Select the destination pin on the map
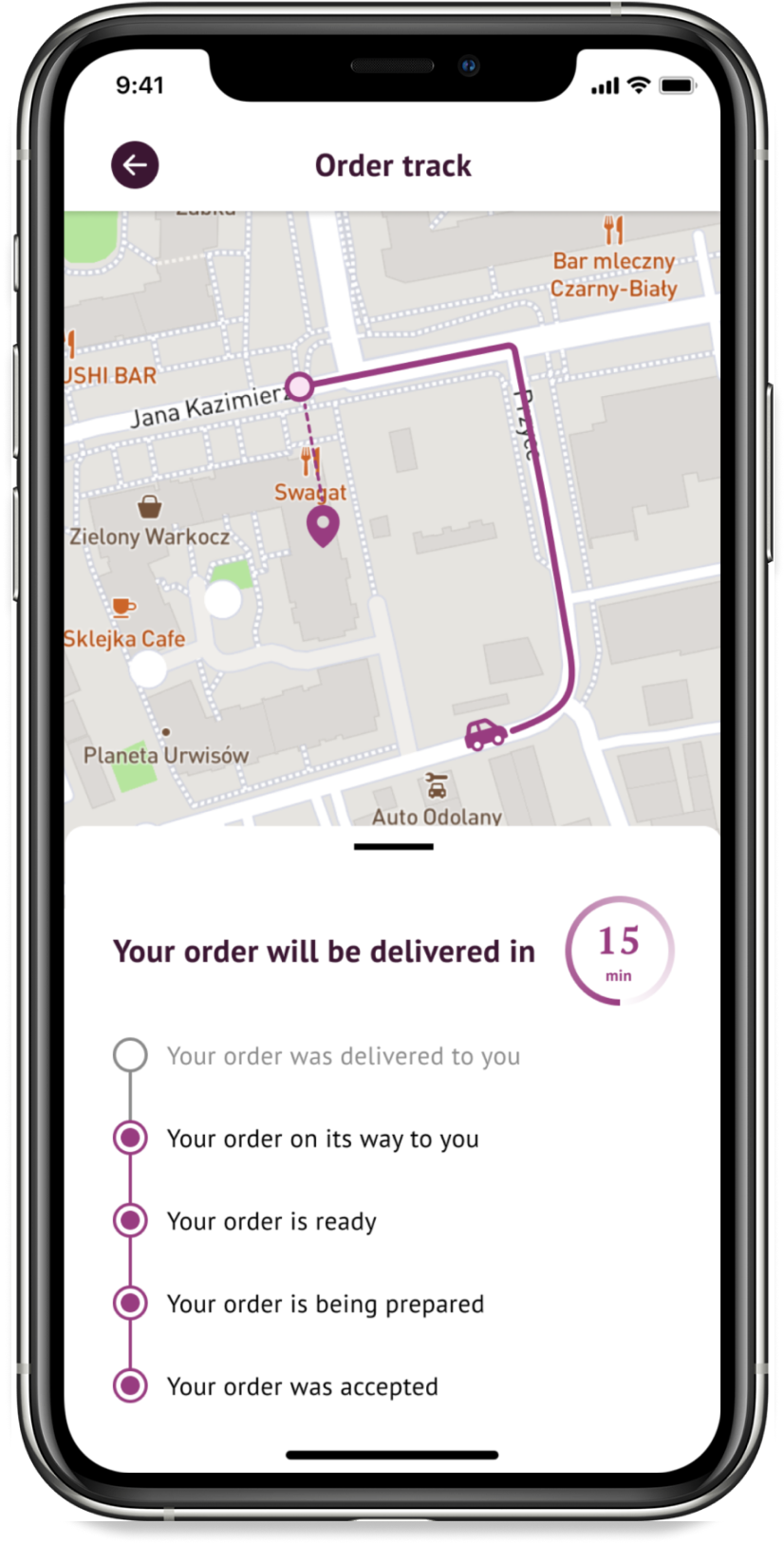Image resolution: width=784 pixels, height=1544 pixels. click(x=323, y=526)
